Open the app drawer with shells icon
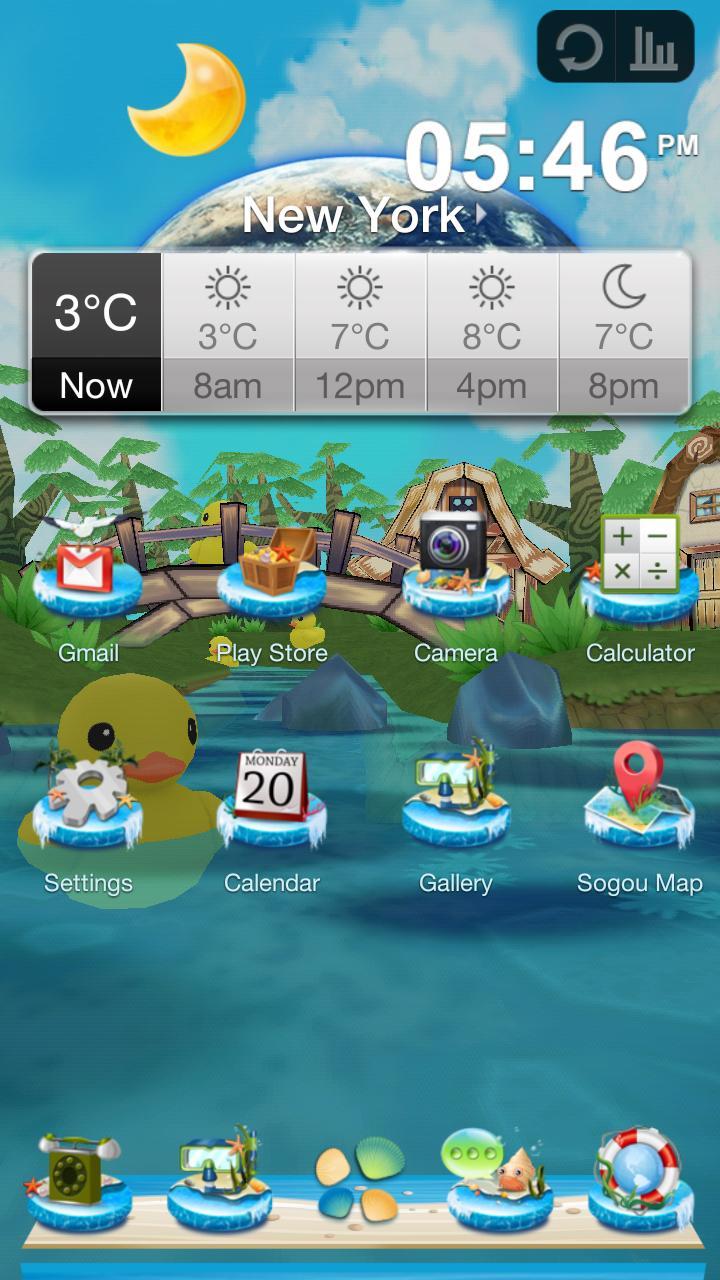This screenshot has height=1280, width=720. tap(360, 1180)
